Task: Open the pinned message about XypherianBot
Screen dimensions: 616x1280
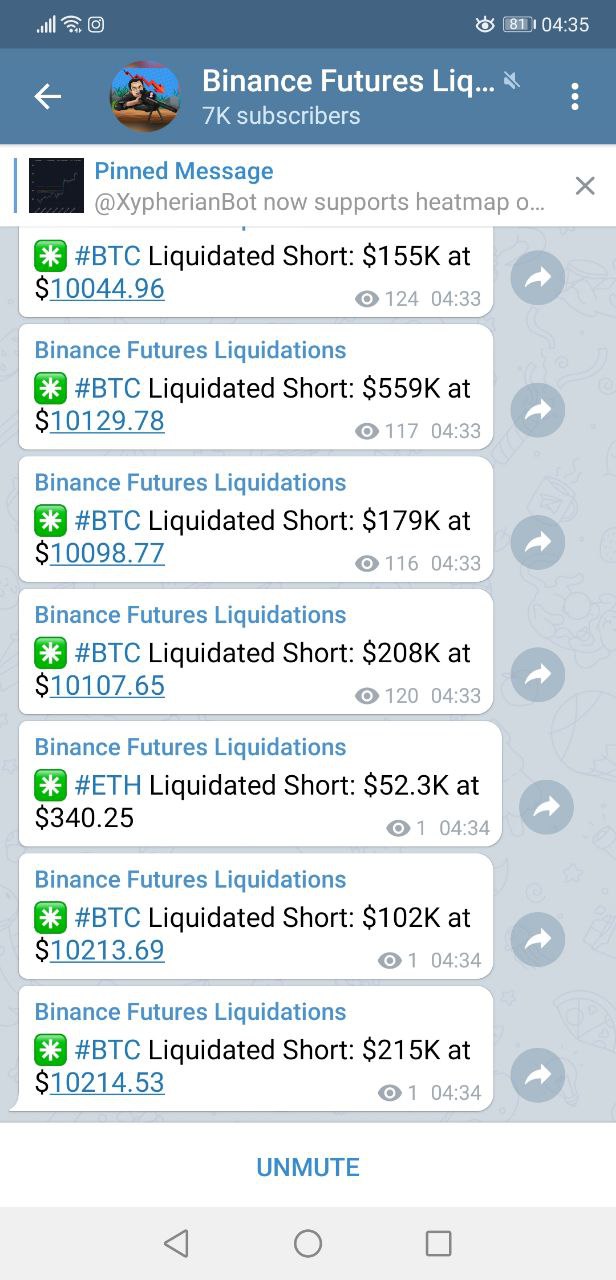Action: pyautogui.click(x=287, y=186)
